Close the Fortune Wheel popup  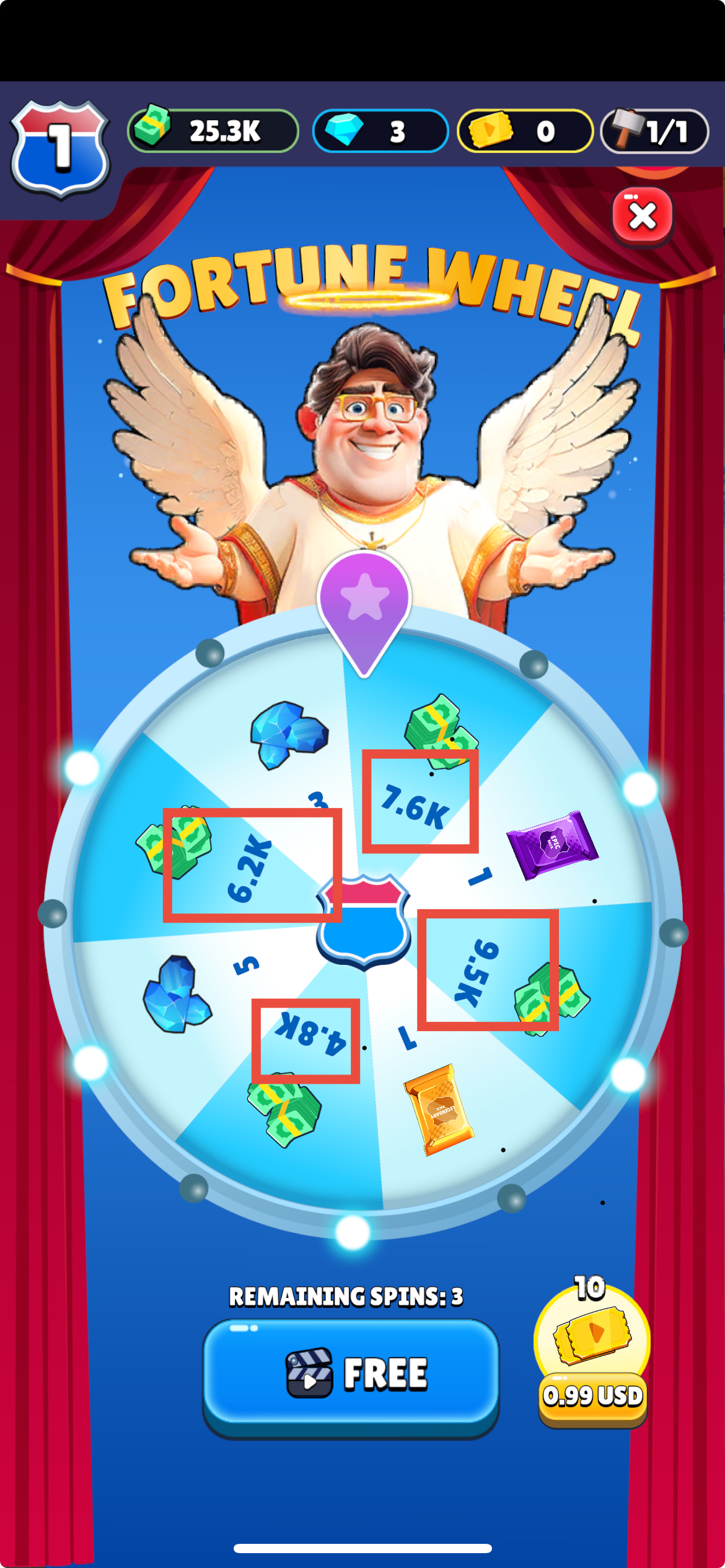tap(642, 216)
